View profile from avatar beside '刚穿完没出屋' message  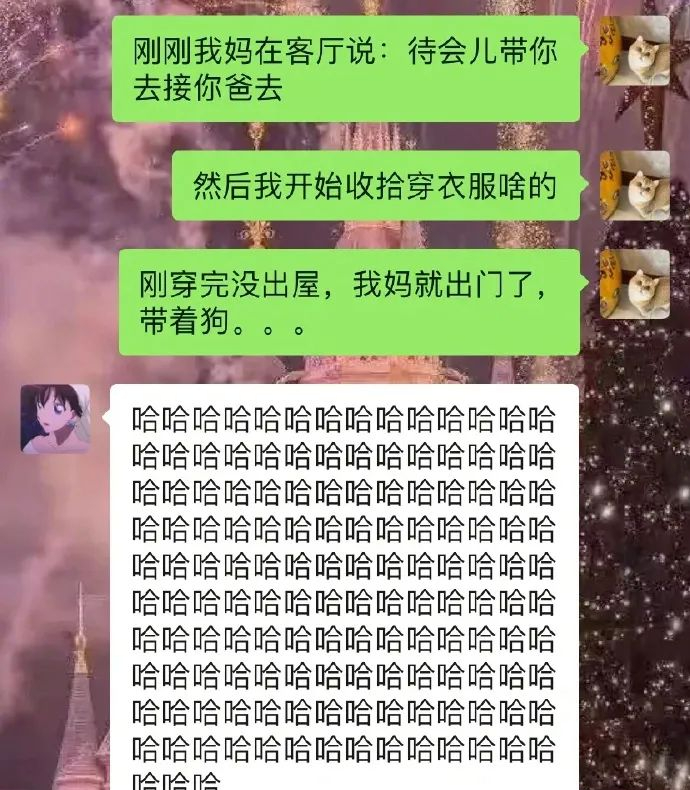pos(634,283)
